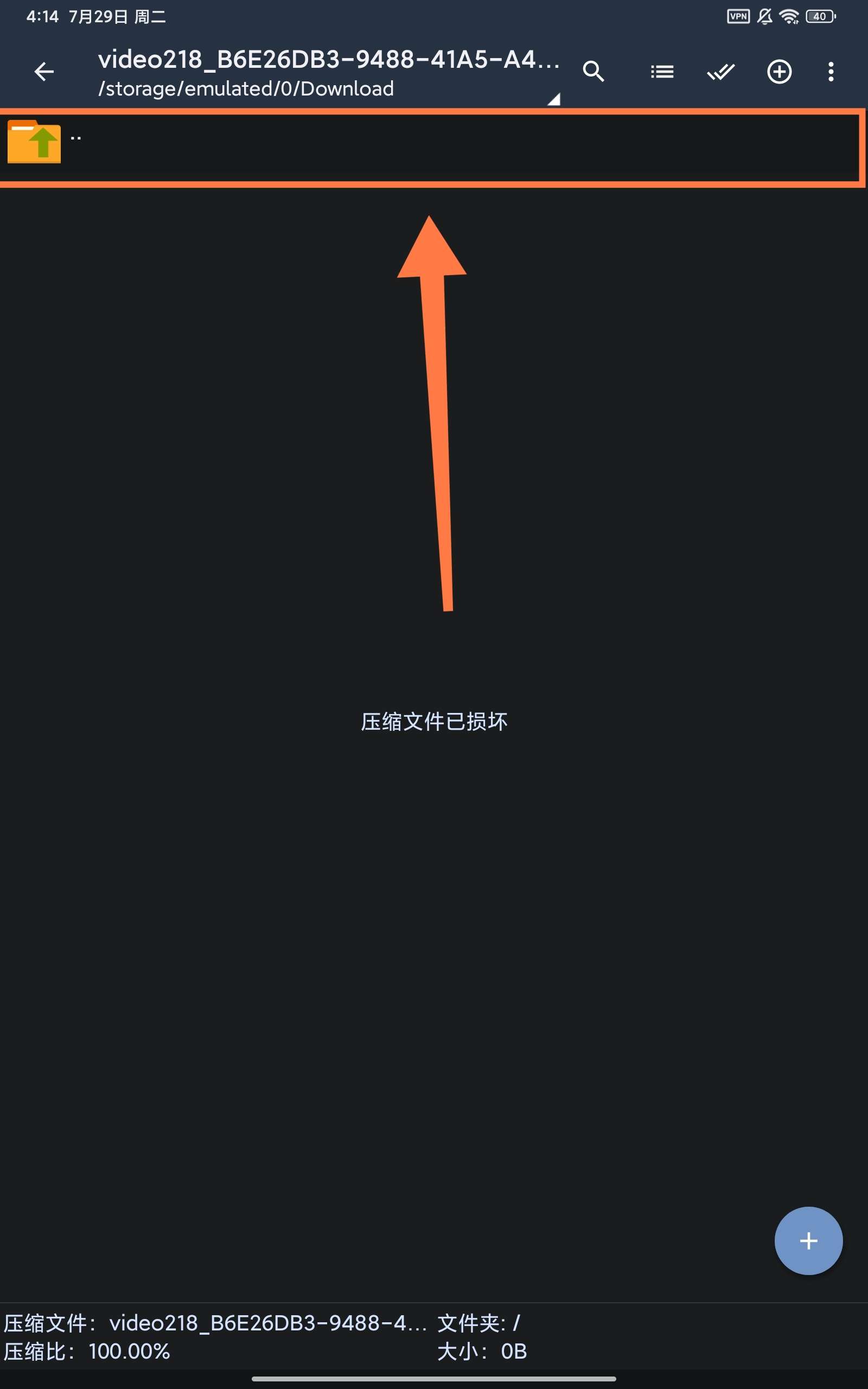Tap the circled plus icon in toolbar
The width and height of the screenshot is (868, 1389).
coord(779,72)
